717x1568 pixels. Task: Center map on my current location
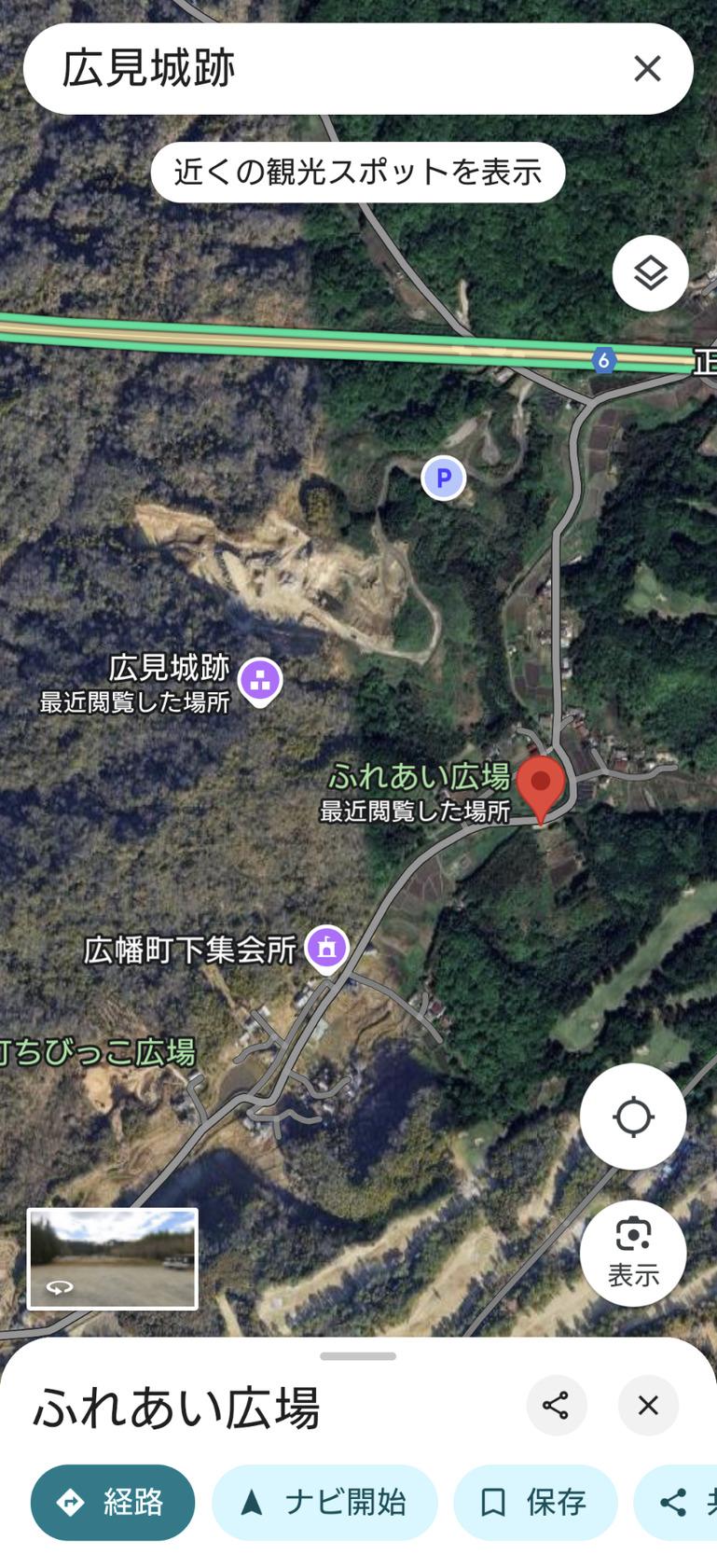tap(633, 1117)
